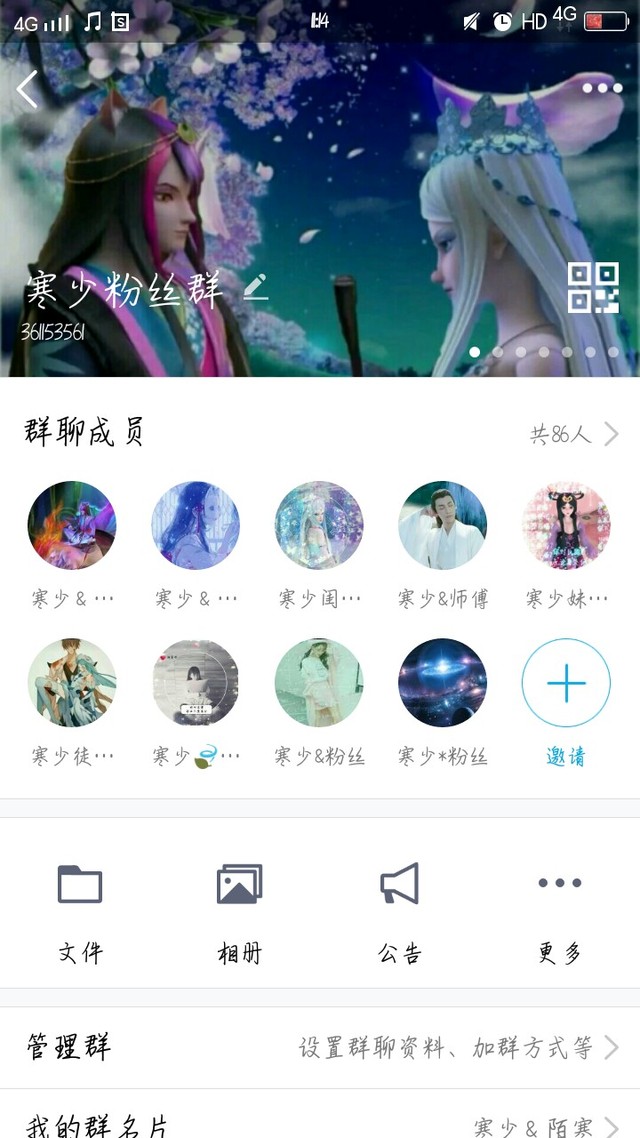Screen dimensions: 640x1138
Task: Show the group QR code
Action: [593, 288]
